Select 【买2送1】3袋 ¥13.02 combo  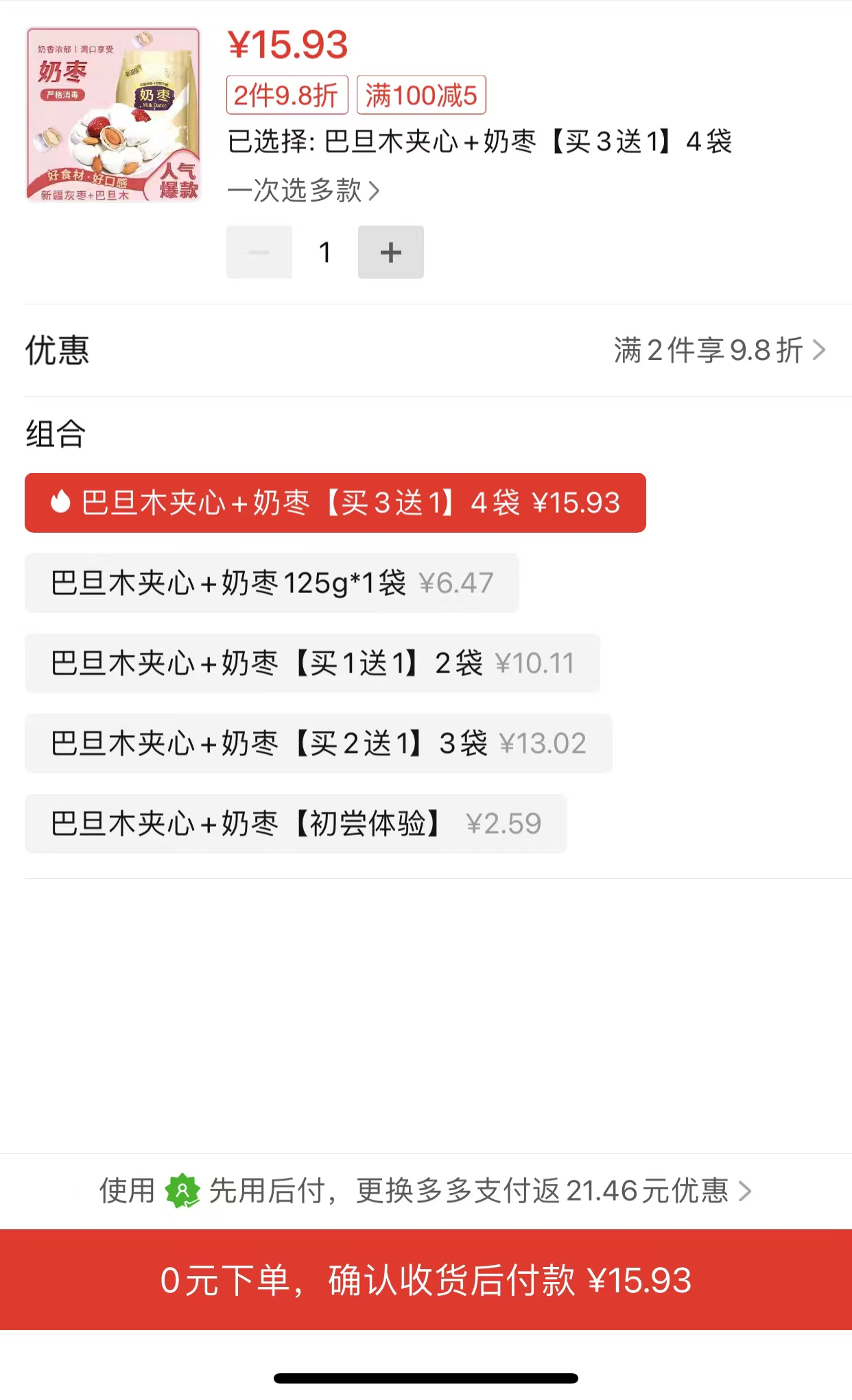point(318,744)
